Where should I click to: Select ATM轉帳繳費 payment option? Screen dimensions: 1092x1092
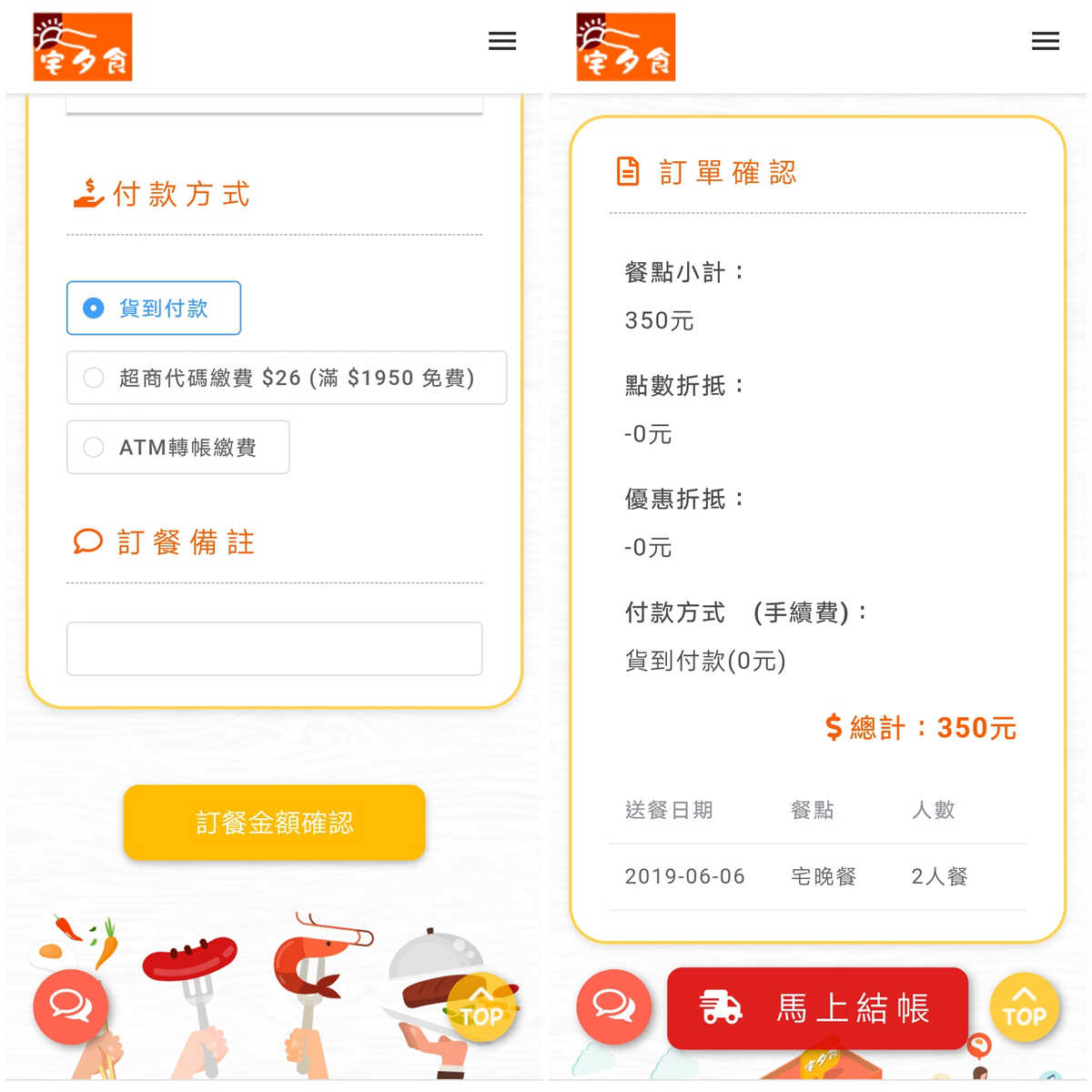pos(177,447)
